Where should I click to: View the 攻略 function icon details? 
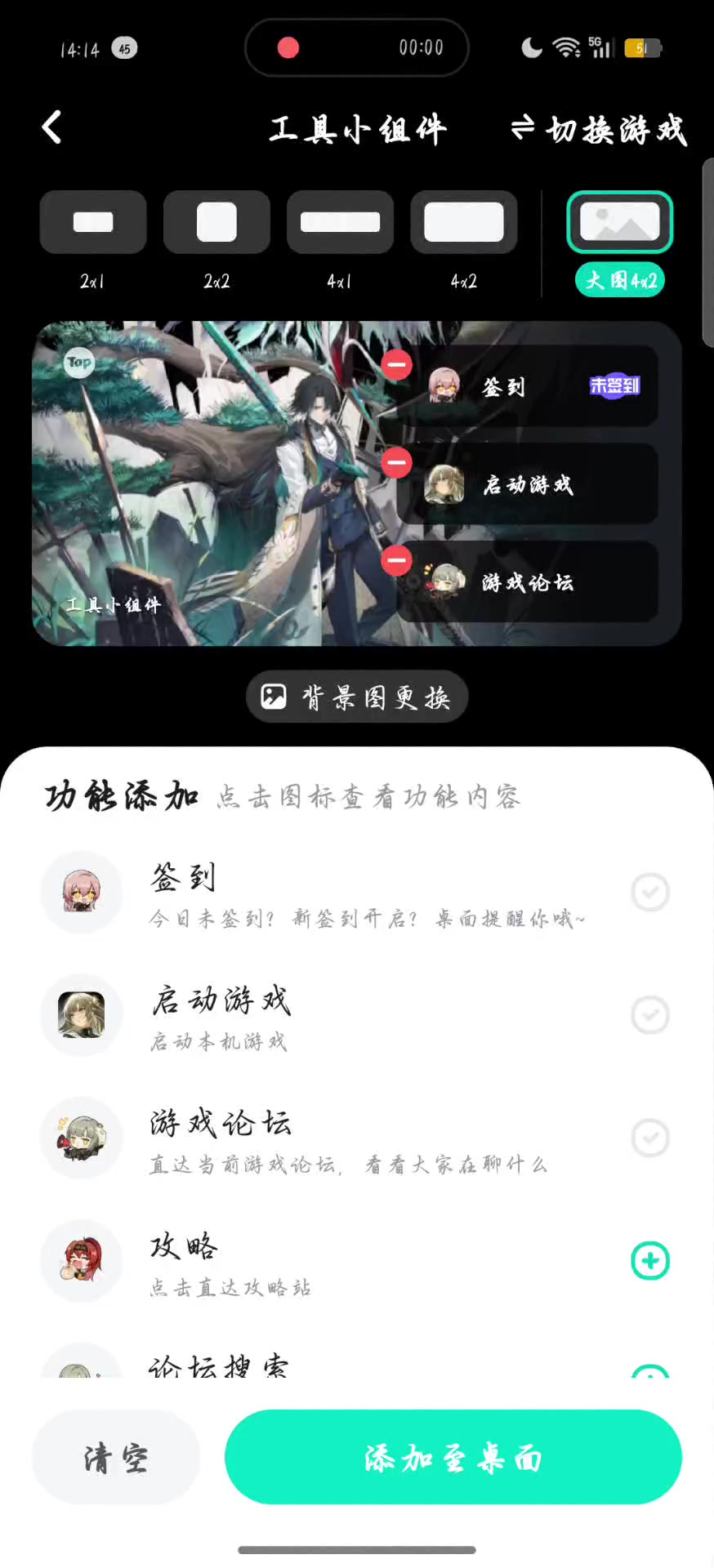pos(82,1261)
